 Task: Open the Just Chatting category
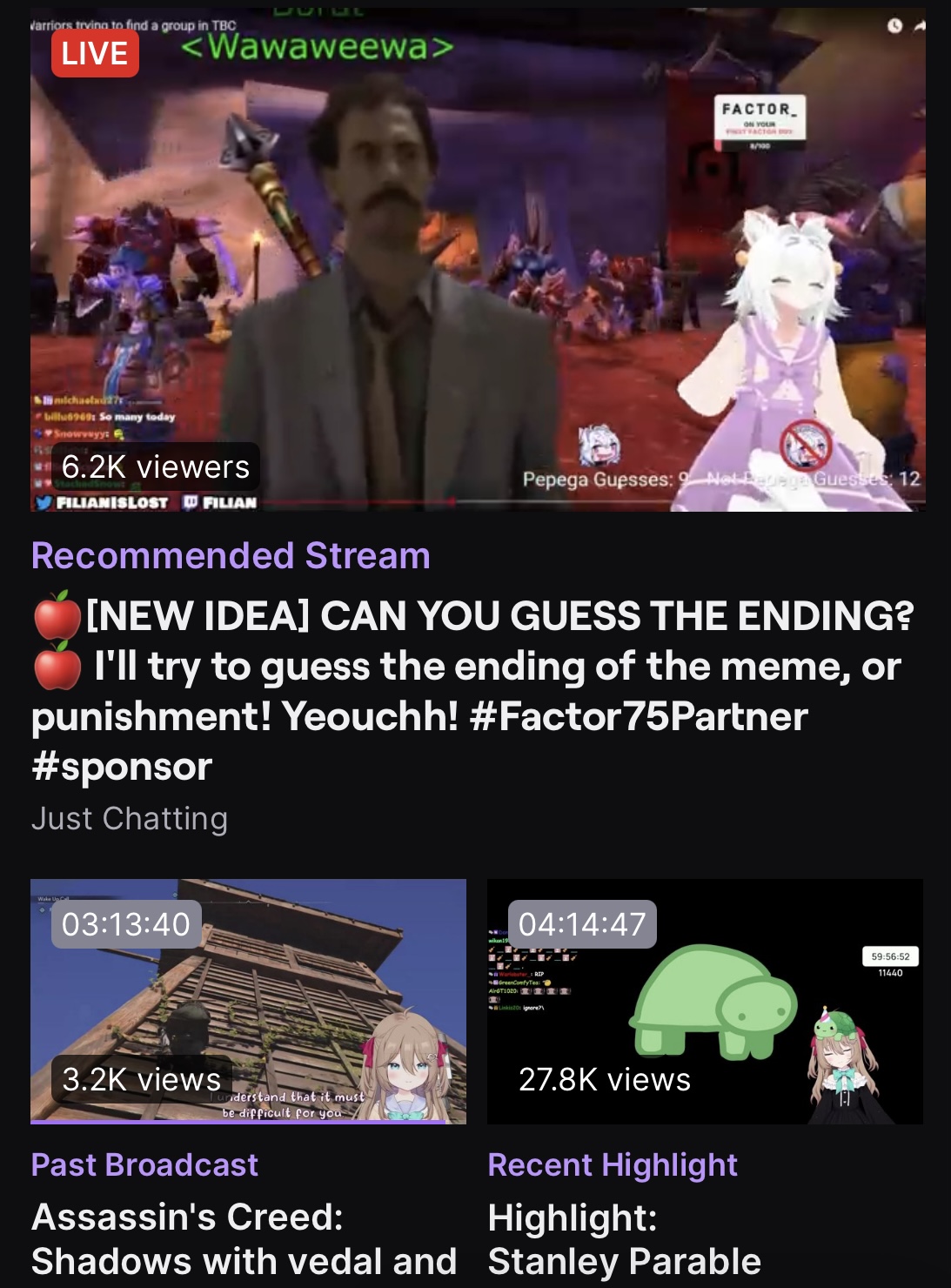(130, 819)
